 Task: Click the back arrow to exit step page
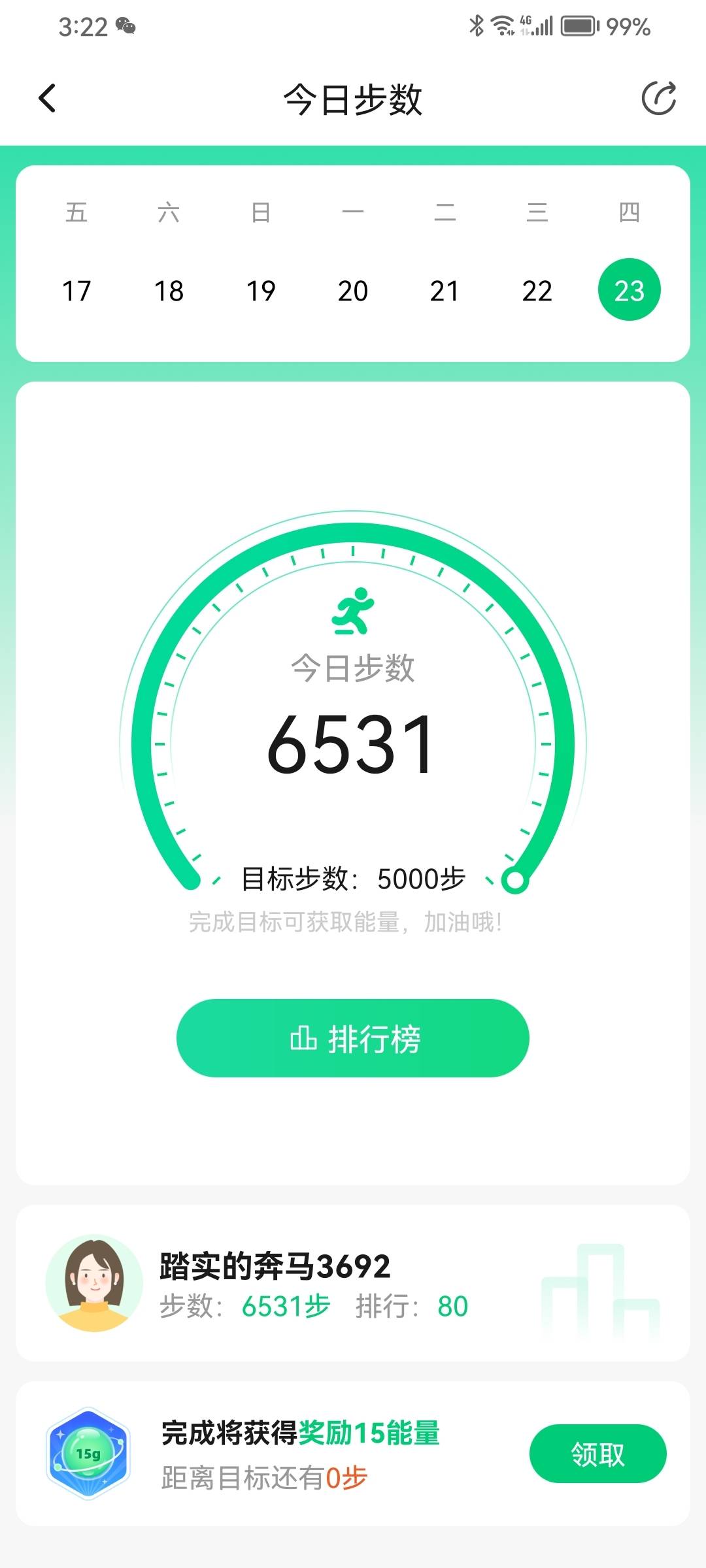click(x=46, y=97)
